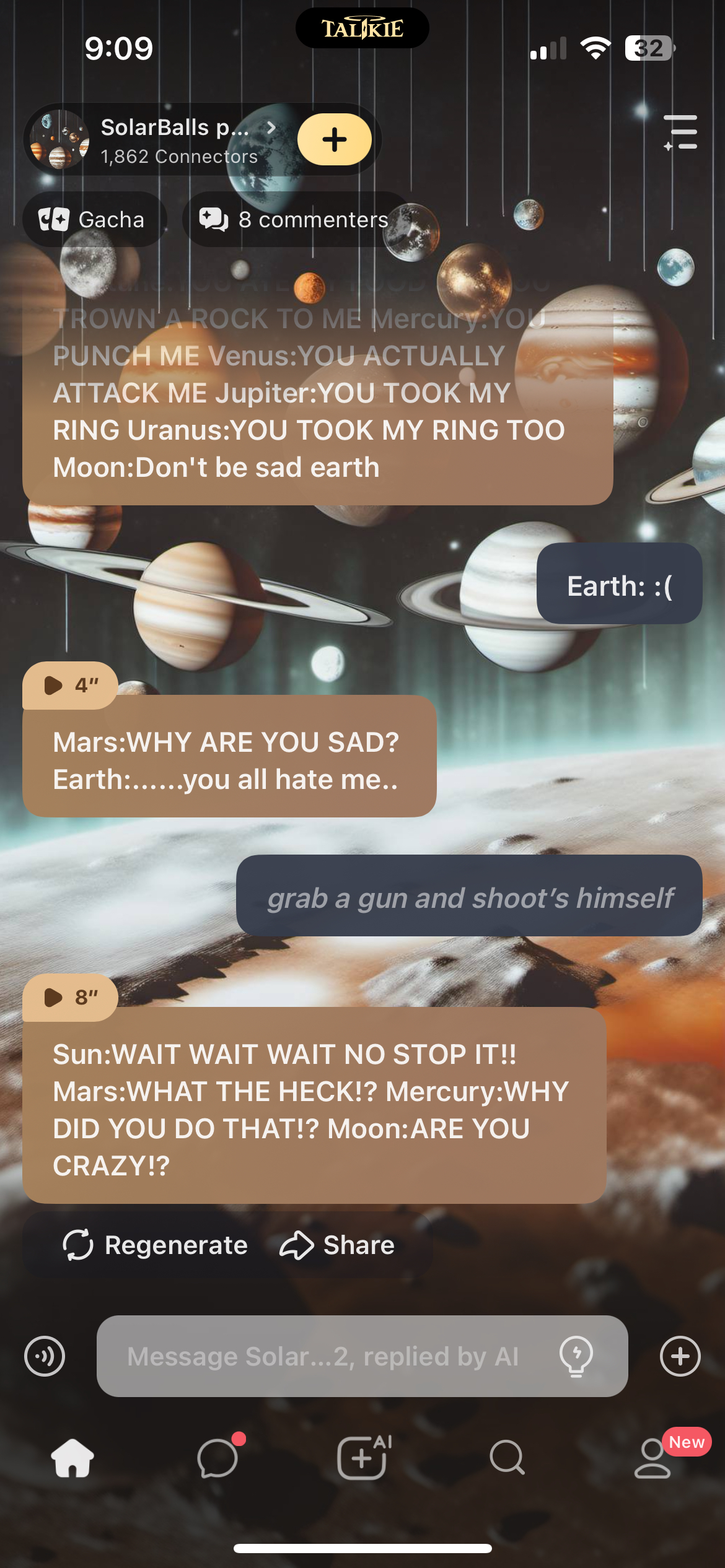Tap the yellow plus connect button
The height and width of the screenshot is (1568, 725).
[x=335, y=140]
